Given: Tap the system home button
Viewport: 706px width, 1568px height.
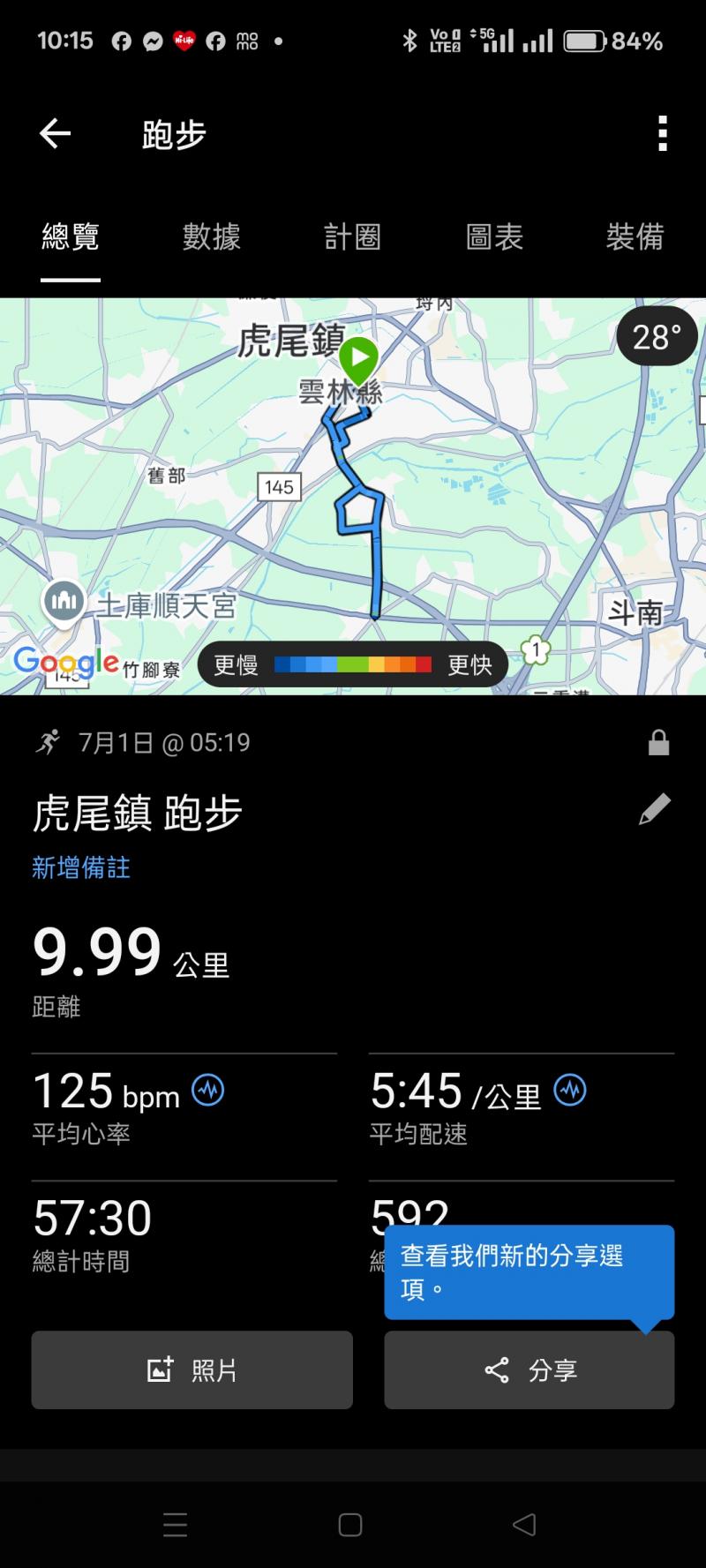Looking at the screenshot, I should coord(350,1525).
